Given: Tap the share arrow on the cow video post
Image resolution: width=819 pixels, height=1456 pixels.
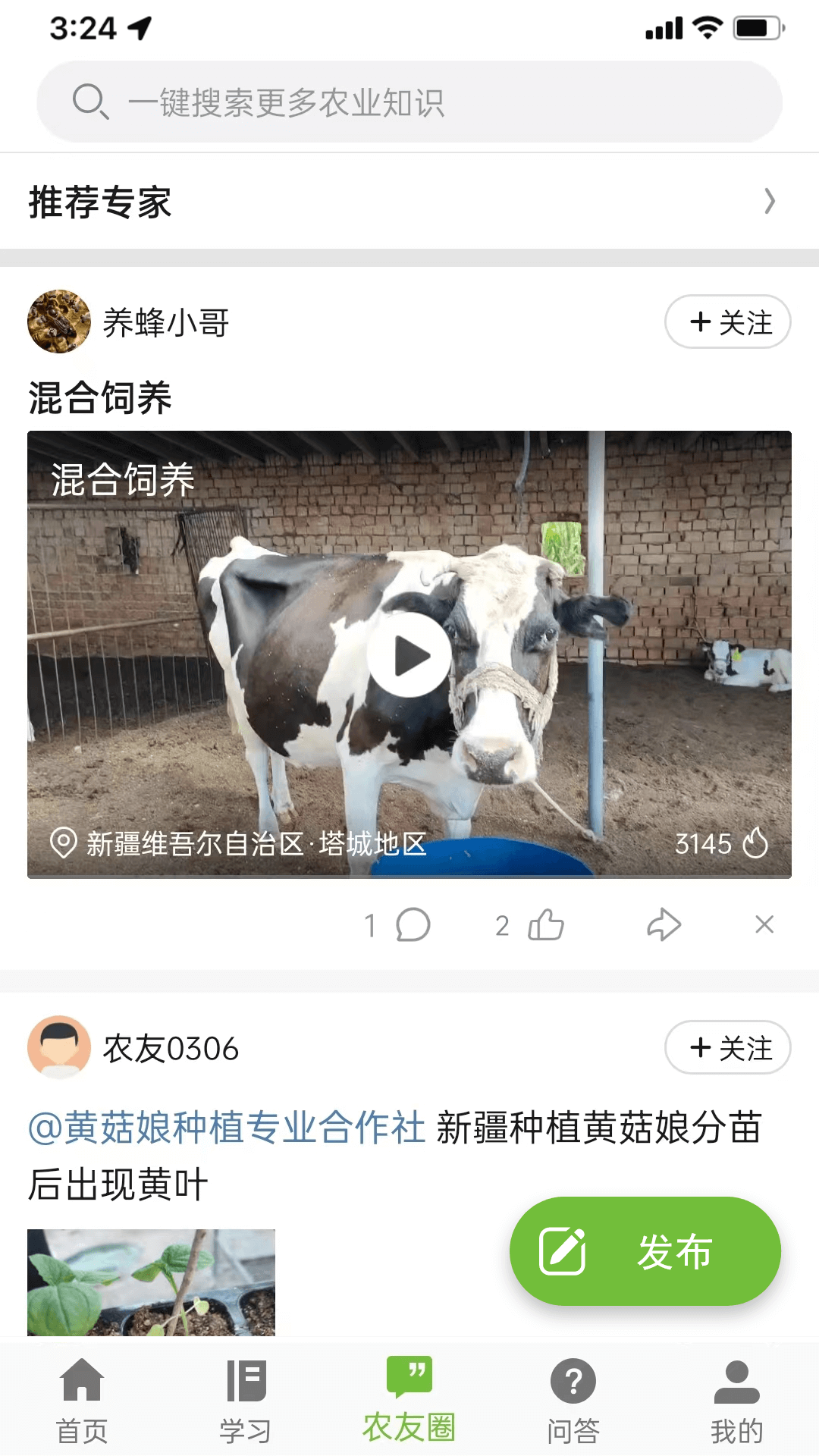Looking at the screenshot, I should [x=664, y=924].
